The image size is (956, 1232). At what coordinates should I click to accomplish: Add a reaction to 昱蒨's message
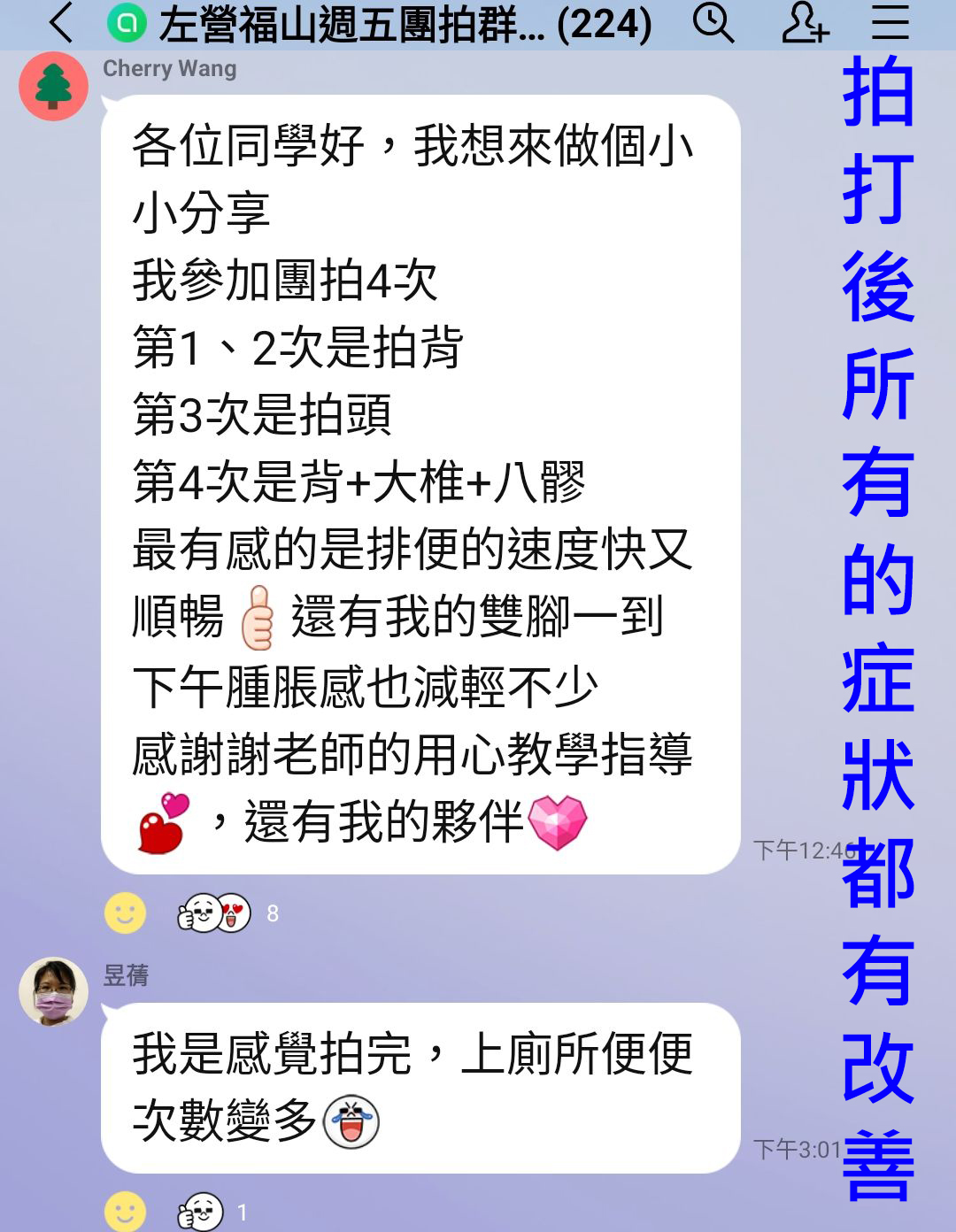click(x=125, y=1211)
